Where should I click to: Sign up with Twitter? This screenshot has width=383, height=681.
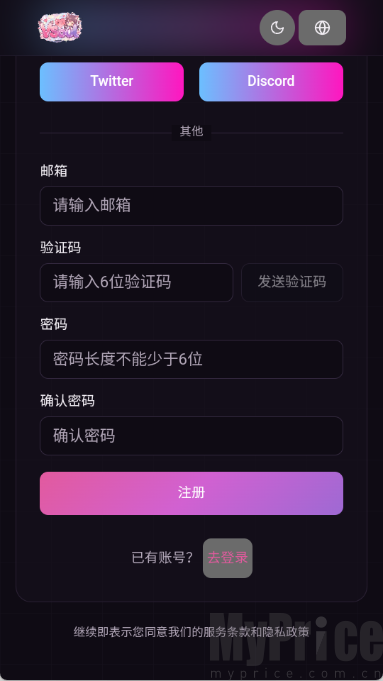[112, 82]
